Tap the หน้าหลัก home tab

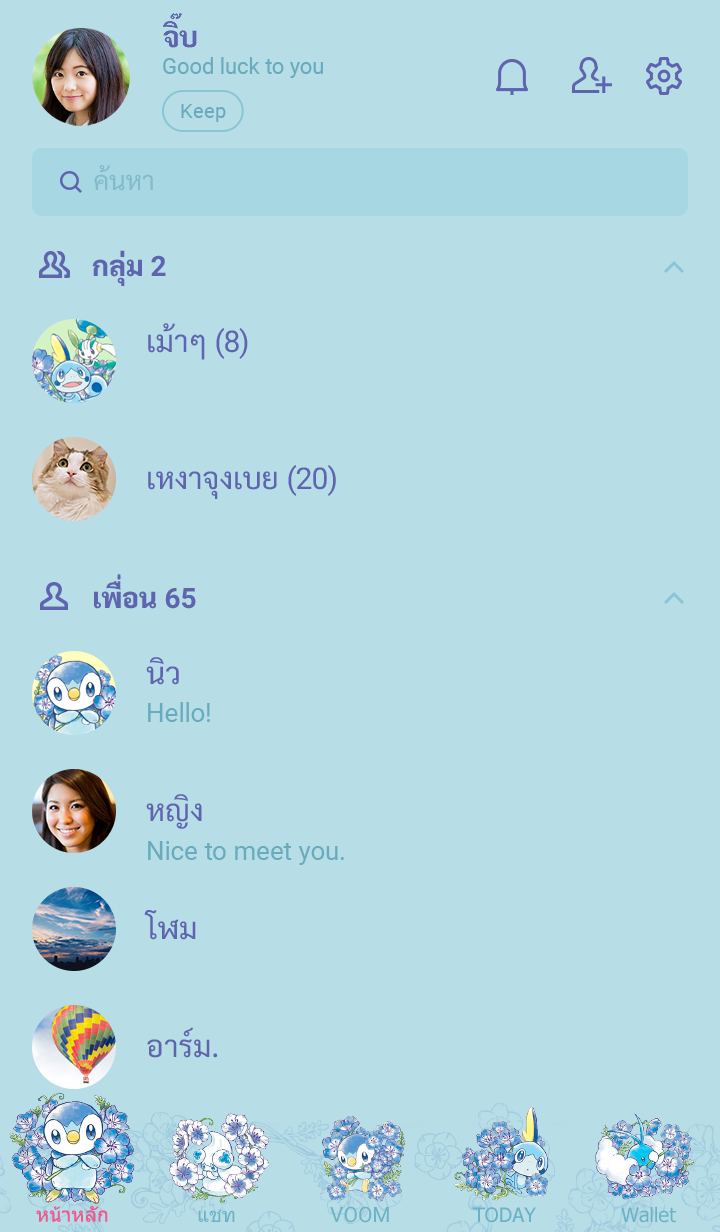click(x=72, y=1165)
